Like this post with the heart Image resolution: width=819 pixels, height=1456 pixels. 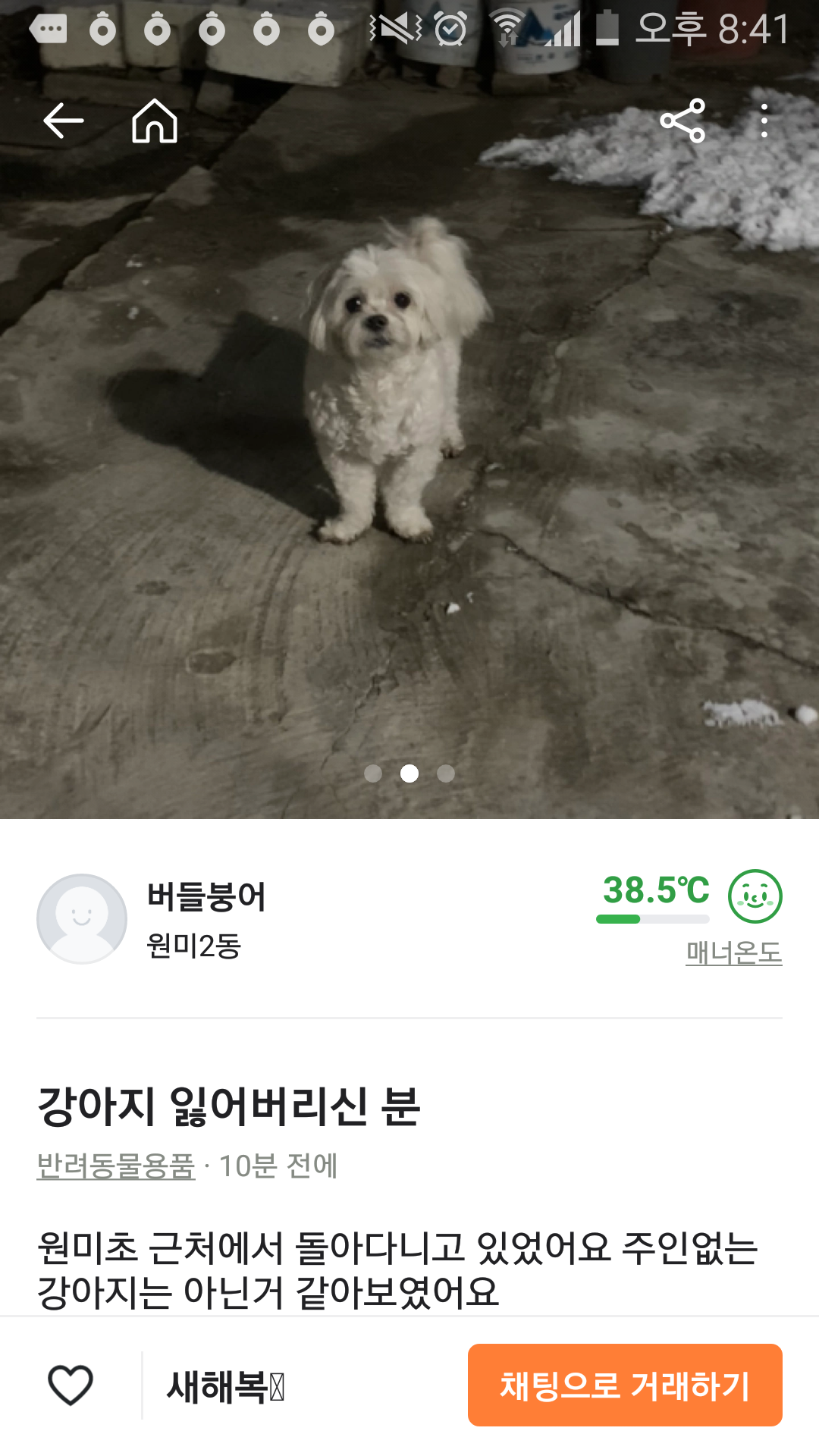[x=71, y=1385]
